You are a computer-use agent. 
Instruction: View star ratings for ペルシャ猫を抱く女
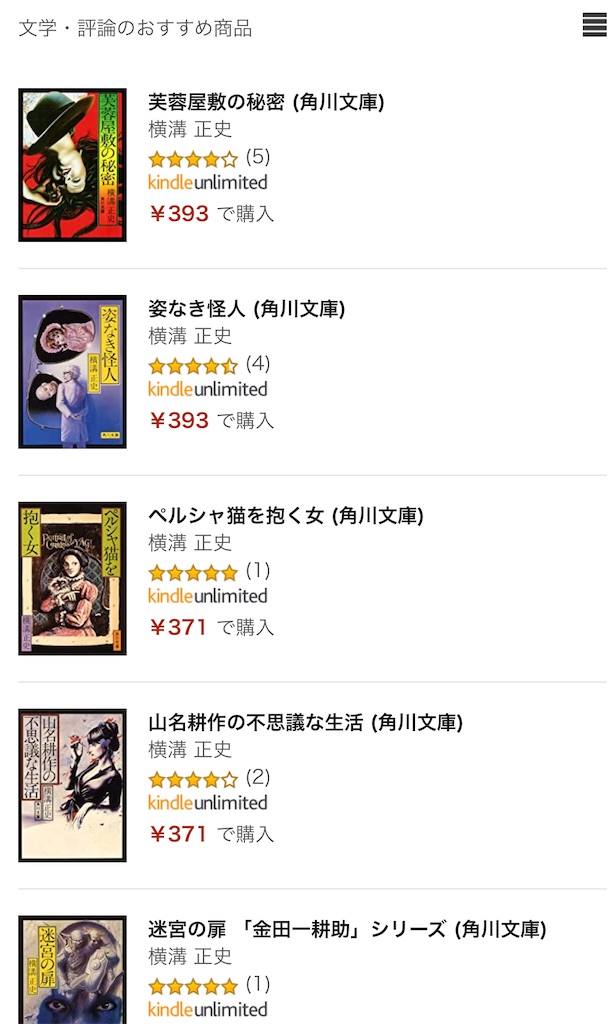[193, 572]
